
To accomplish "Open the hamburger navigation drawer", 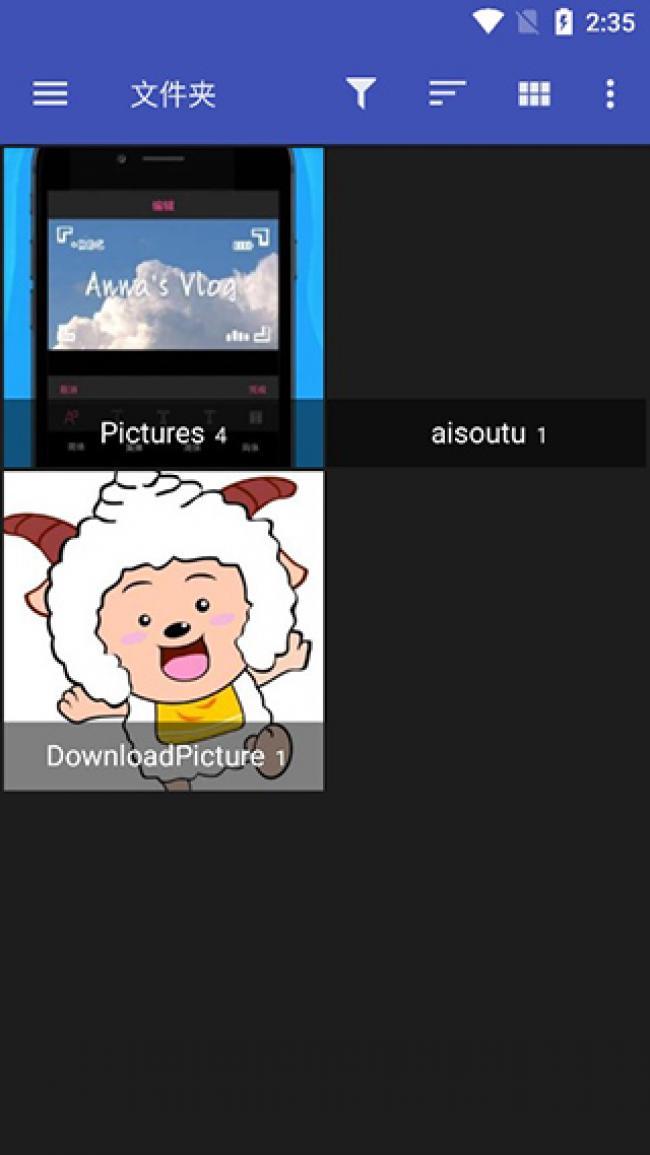I will [x=50, y=94].
